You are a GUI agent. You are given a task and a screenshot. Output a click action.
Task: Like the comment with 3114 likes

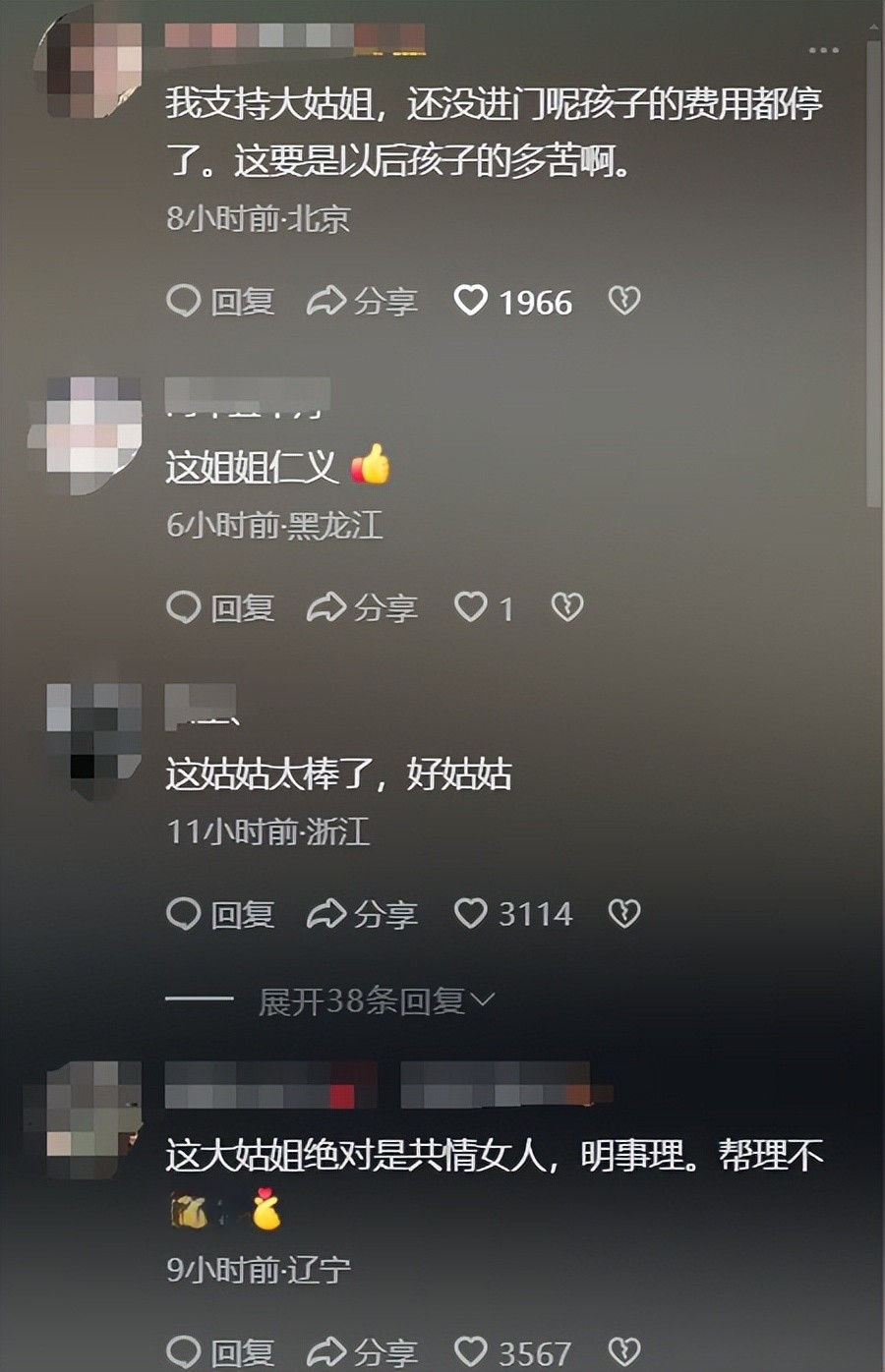471,914
